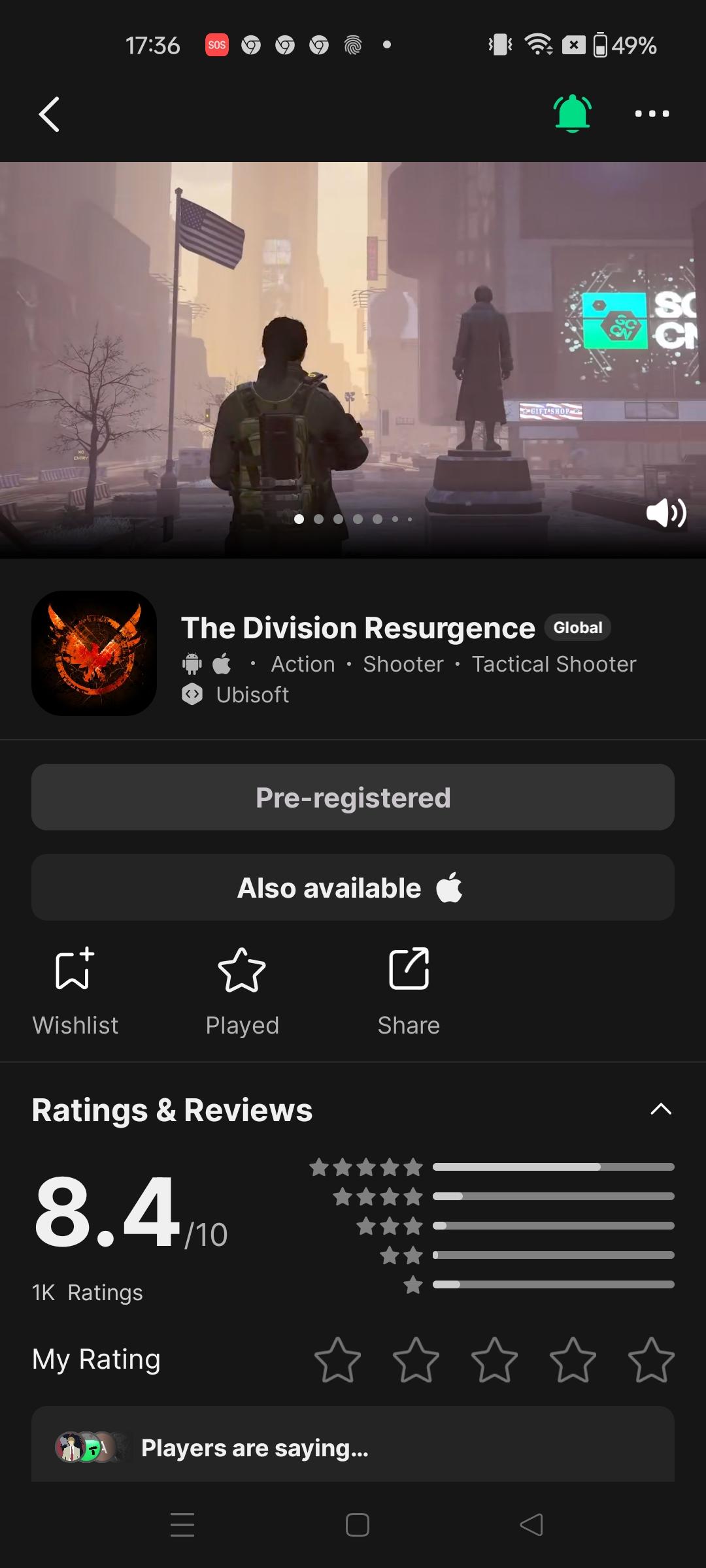Add the game to Wishlist
Image resolution: width=706 pixels, height=1568 pixels.
75,990
